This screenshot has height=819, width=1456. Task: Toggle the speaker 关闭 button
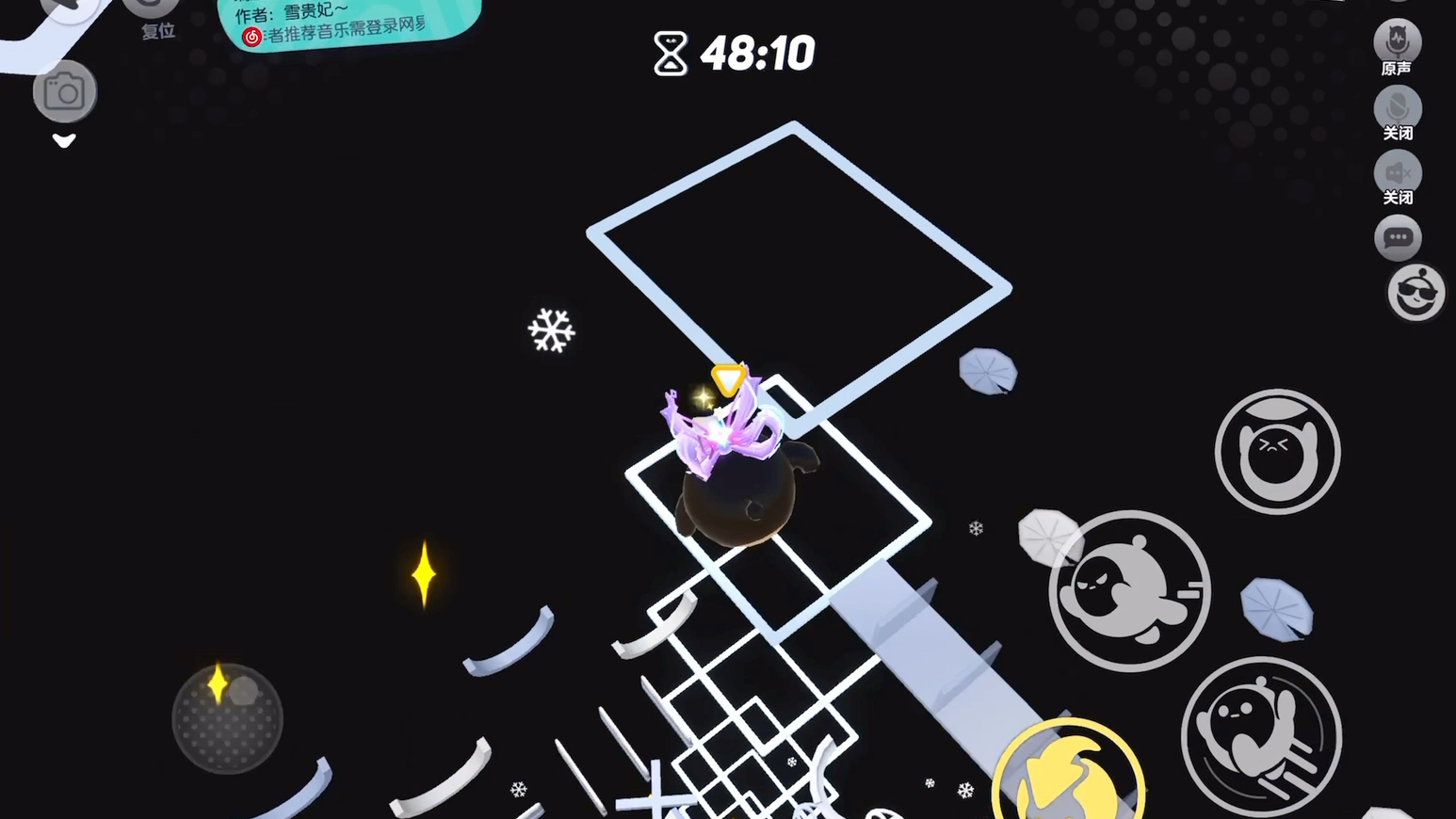(1397, 174)
